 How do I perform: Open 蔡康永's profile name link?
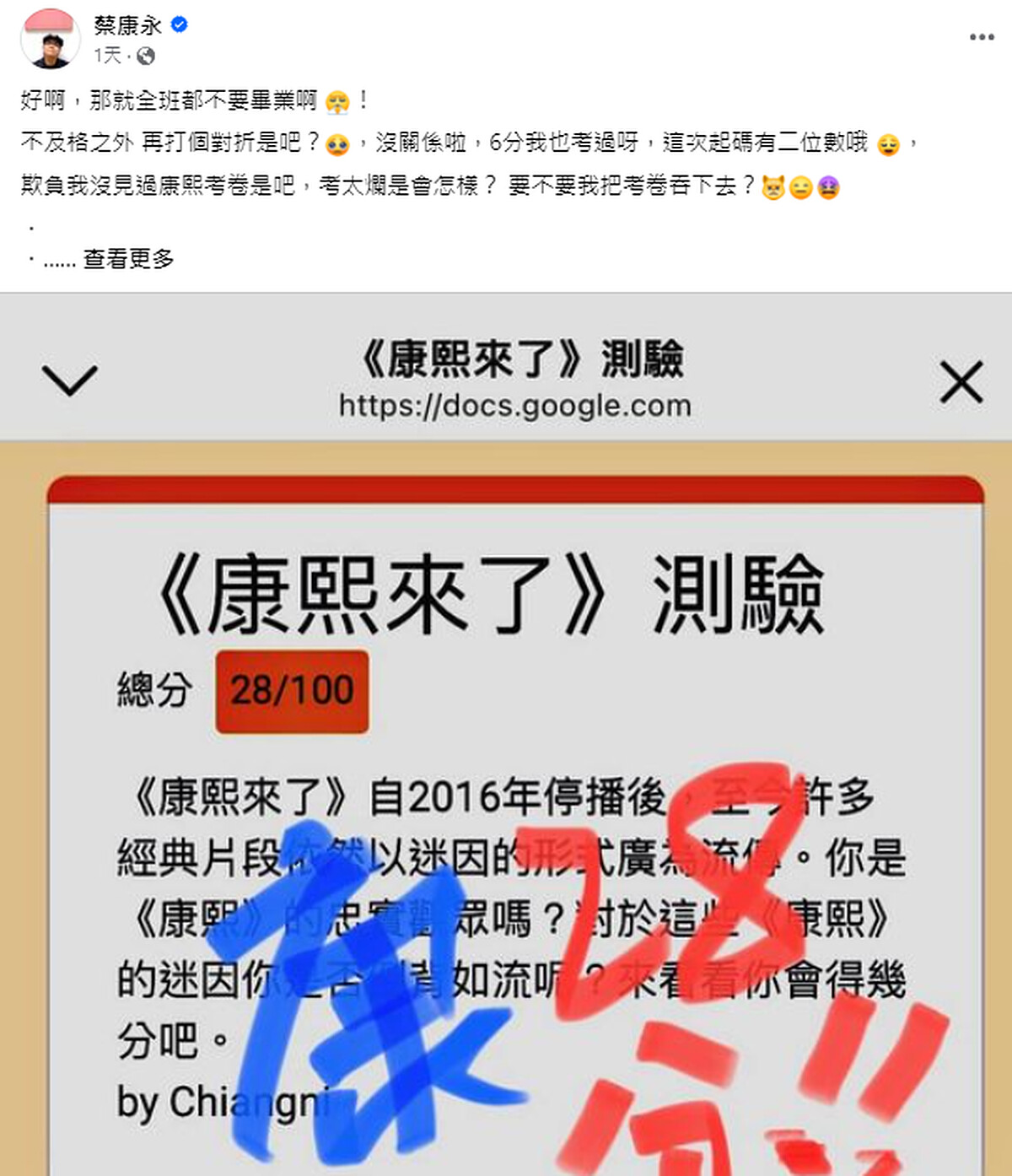[127, 25]
